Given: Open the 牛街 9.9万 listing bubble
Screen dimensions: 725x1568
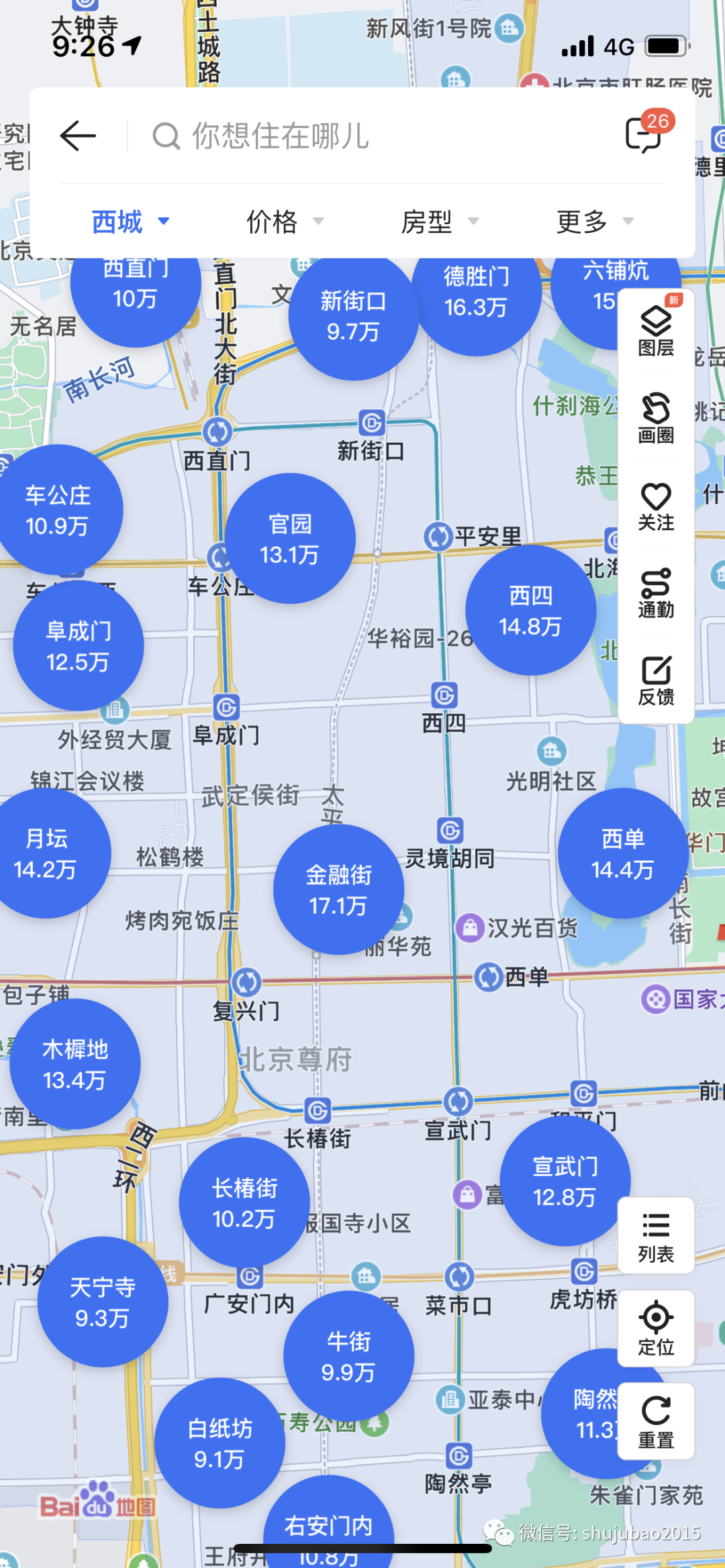Looking at the screenshot, I should coord(349,1355).
